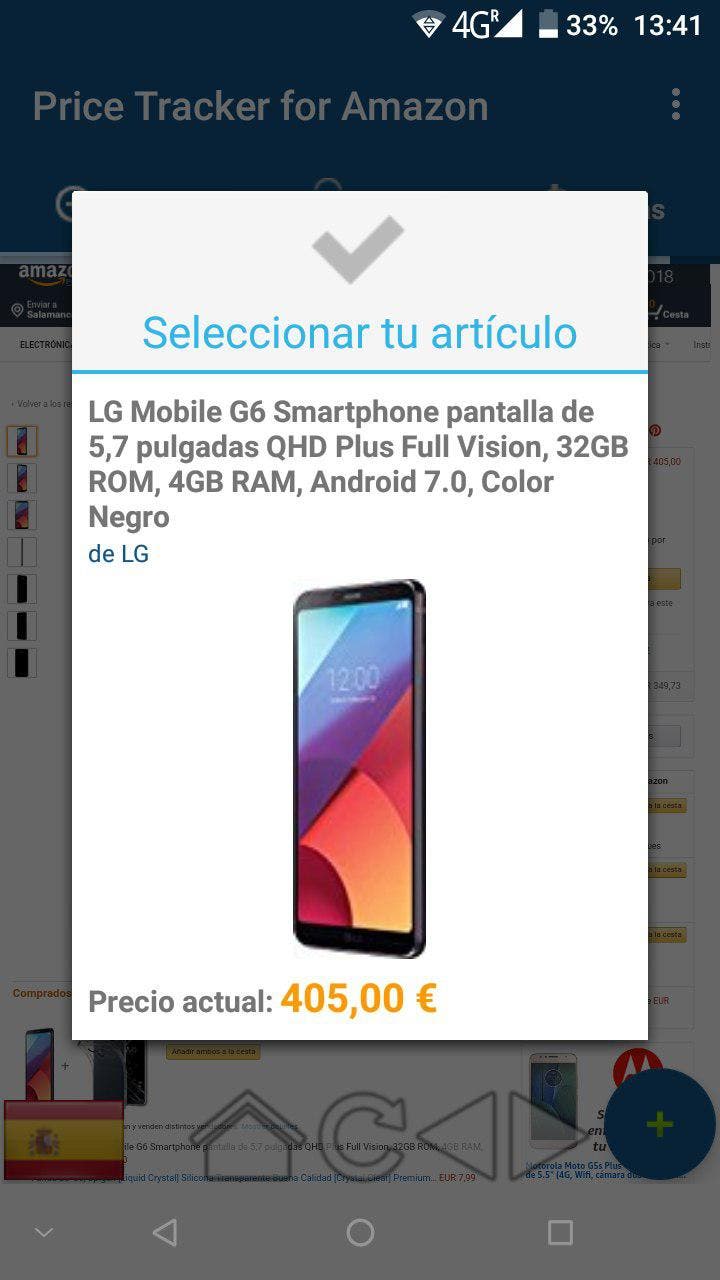Select a product thumbnail in the left sidebar
Image resolution: width=720 pixels, height=1280 pixels.
[21, 440]
